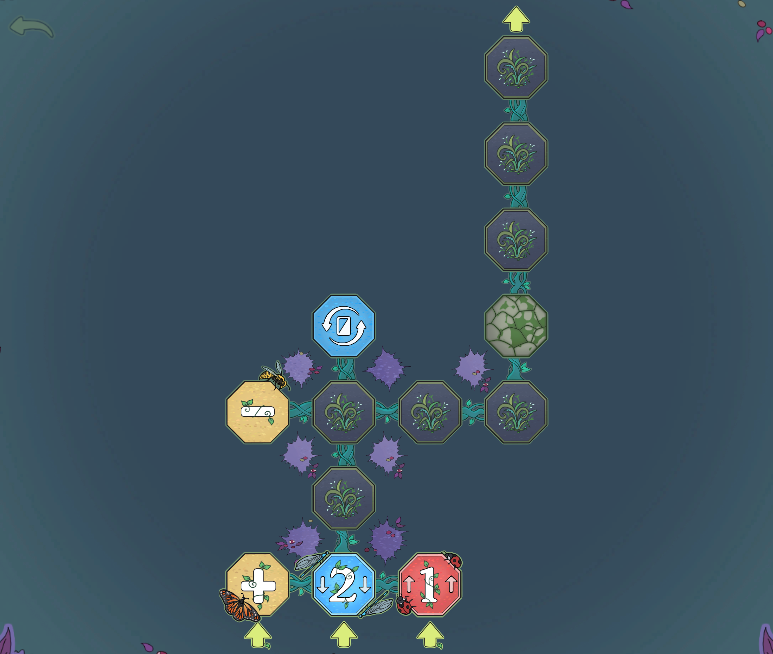Tap the blue number 2 tile
The height and width of the screenshot is (654, 773).
pyautogui.click(x=344, y=585)
